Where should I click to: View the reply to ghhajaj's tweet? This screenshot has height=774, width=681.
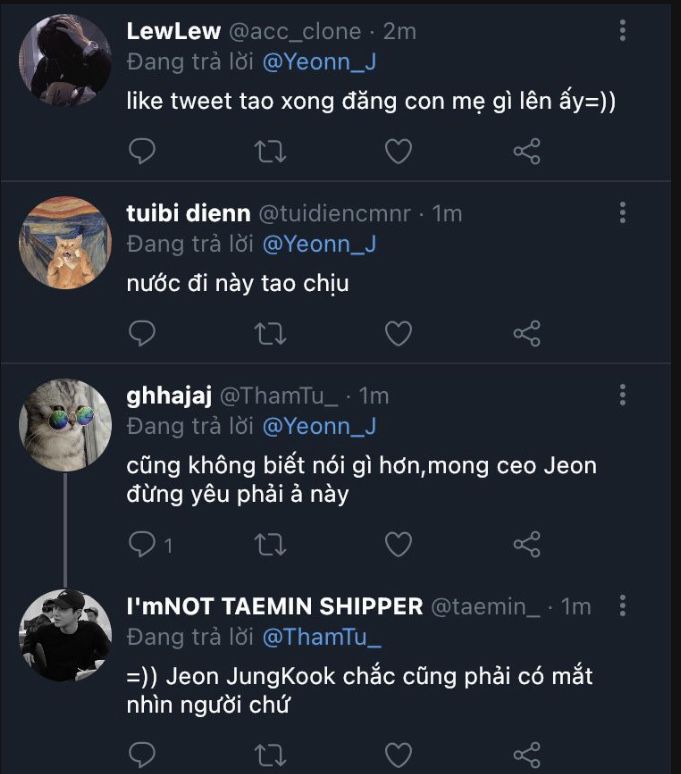[x=150, y=544]
